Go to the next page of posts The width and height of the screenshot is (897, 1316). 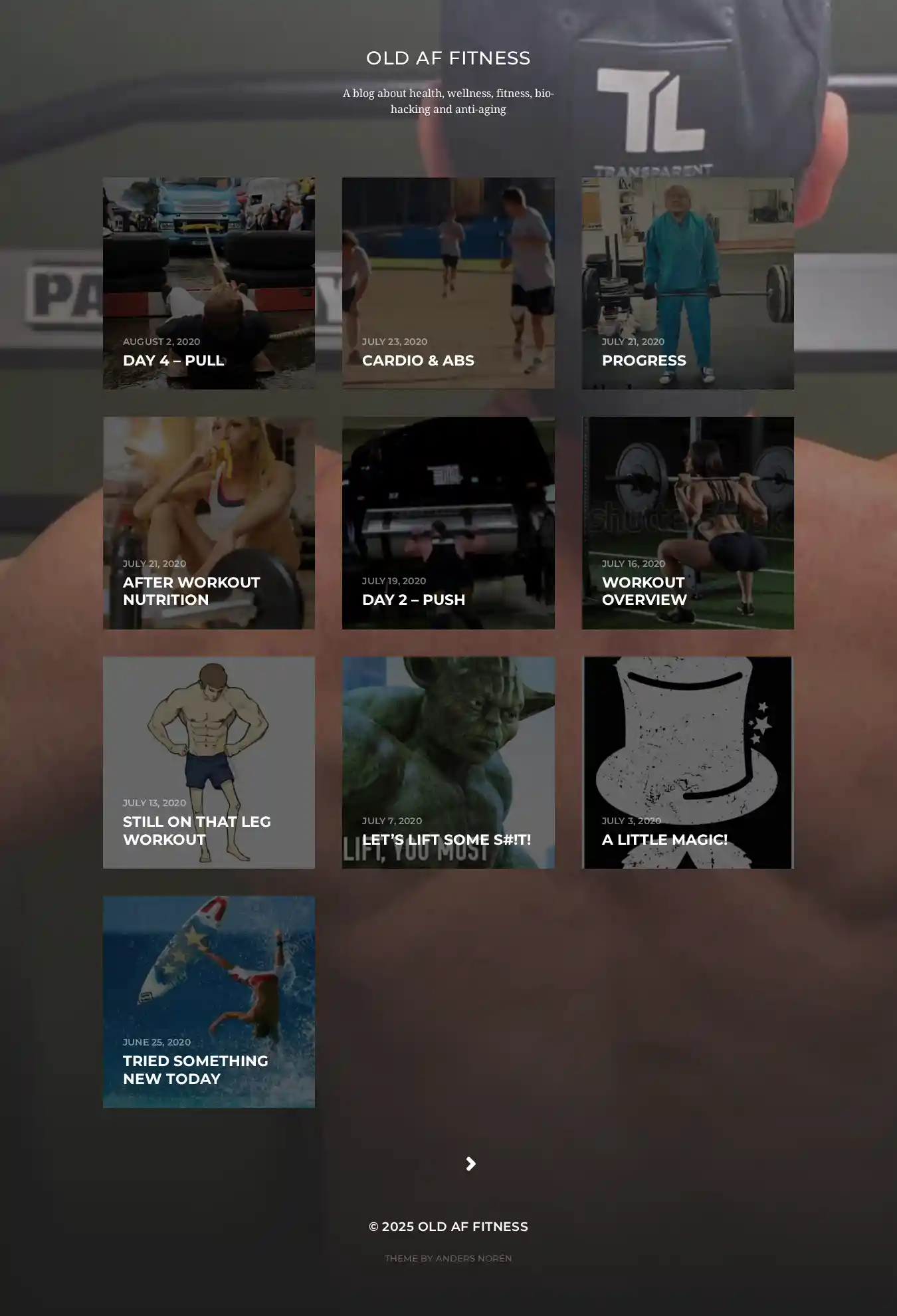[x=471, y=1164]
